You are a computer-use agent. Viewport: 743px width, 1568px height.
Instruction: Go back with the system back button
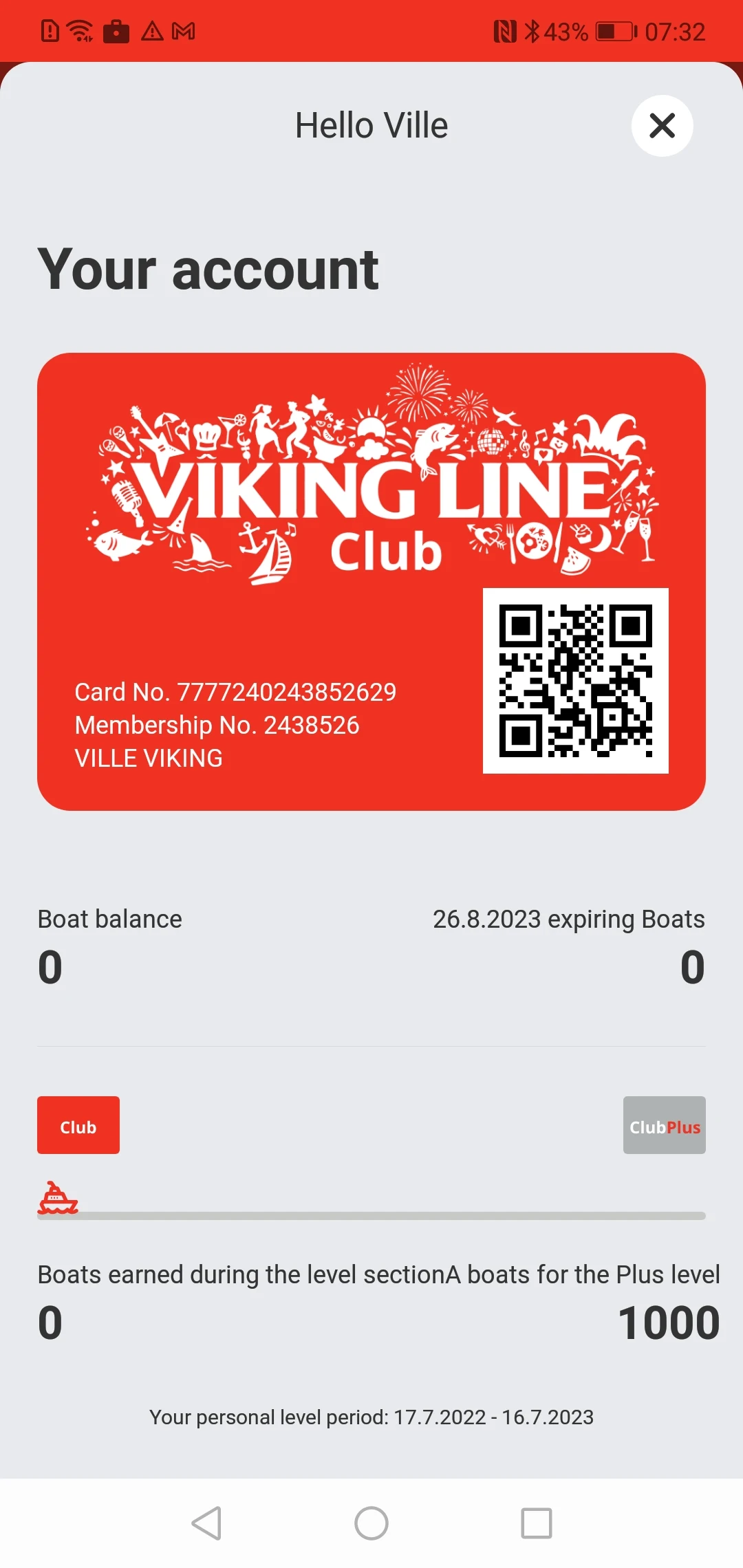click(206, 1523)
